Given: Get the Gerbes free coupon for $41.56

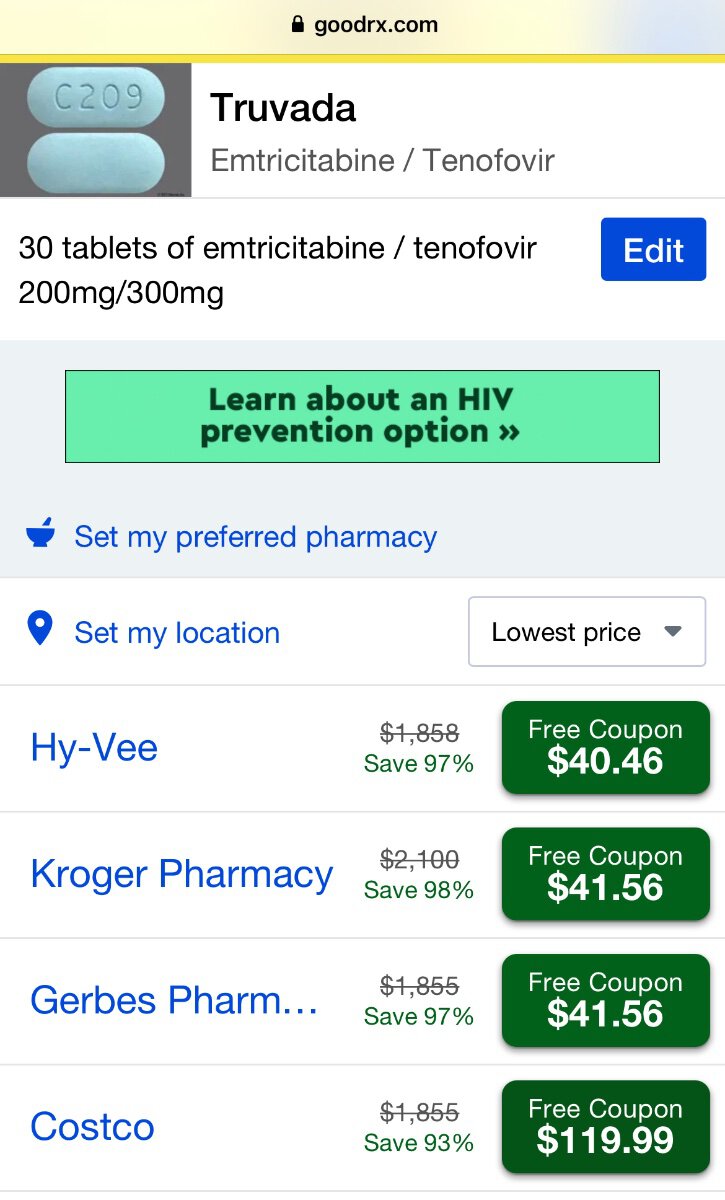Looking at the screenshot, I should [605, 1001].
